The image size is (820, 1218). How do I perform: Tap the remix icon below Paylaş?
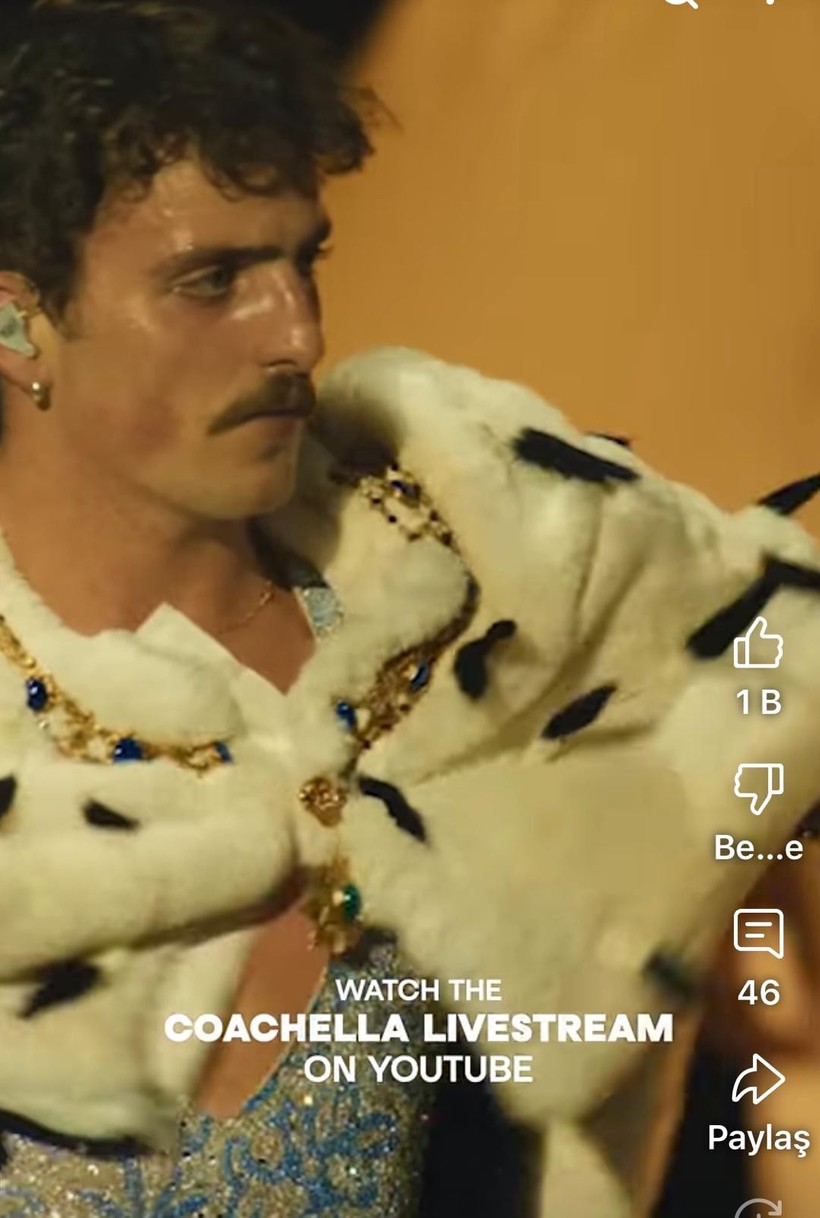coord(758,1209)
